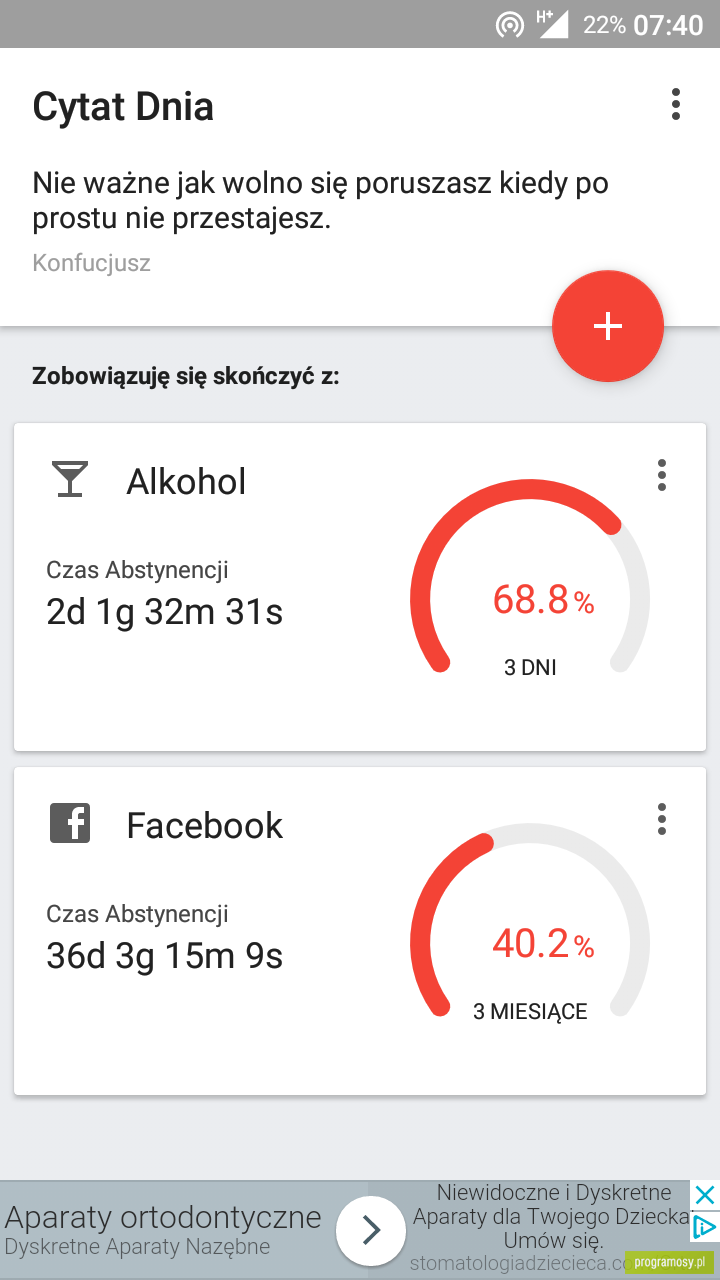This screenshot has height=1280, width=720.
Task: Close the ad banner at the bottom
Action: (x=705, y=1195)
